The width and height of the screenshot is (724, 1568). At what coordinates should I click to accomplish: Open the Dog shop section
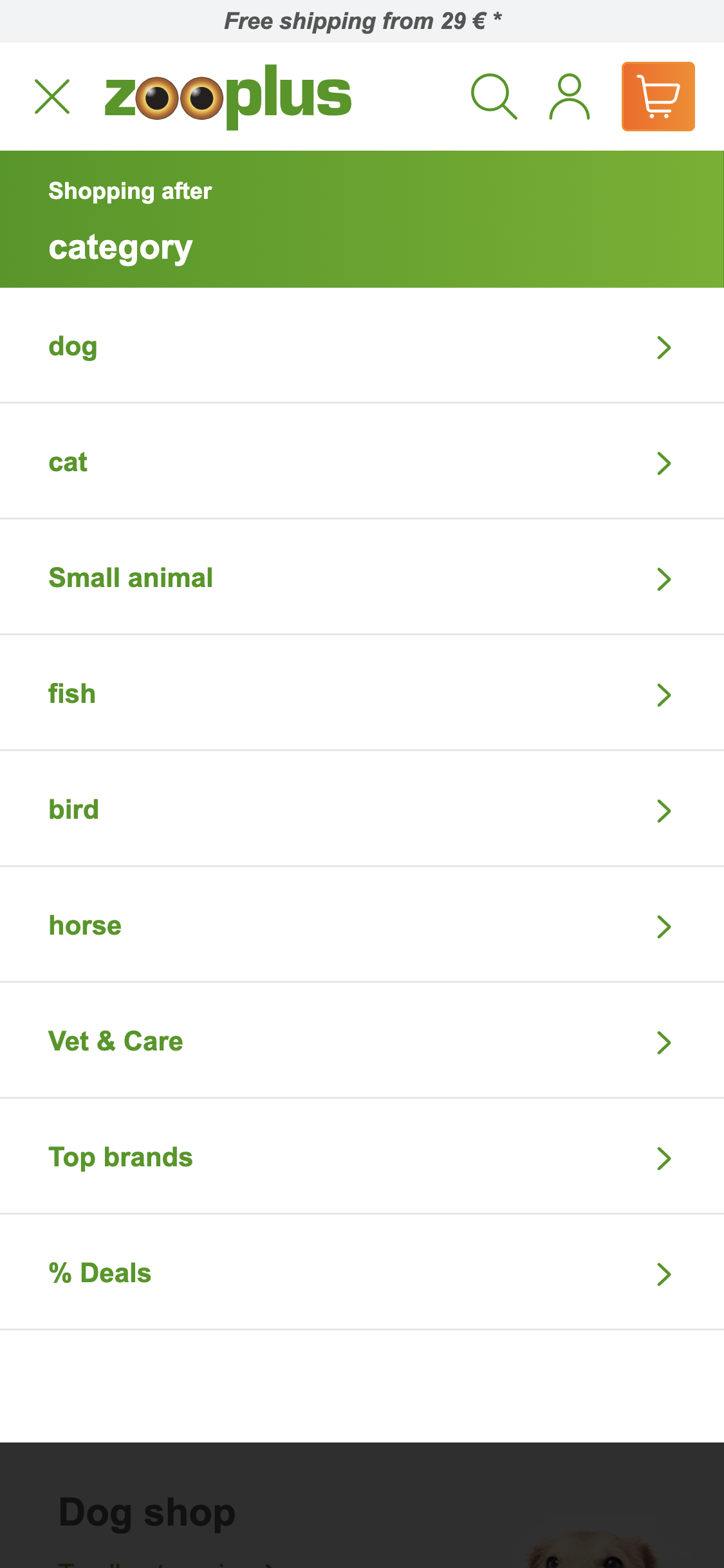146,1512
